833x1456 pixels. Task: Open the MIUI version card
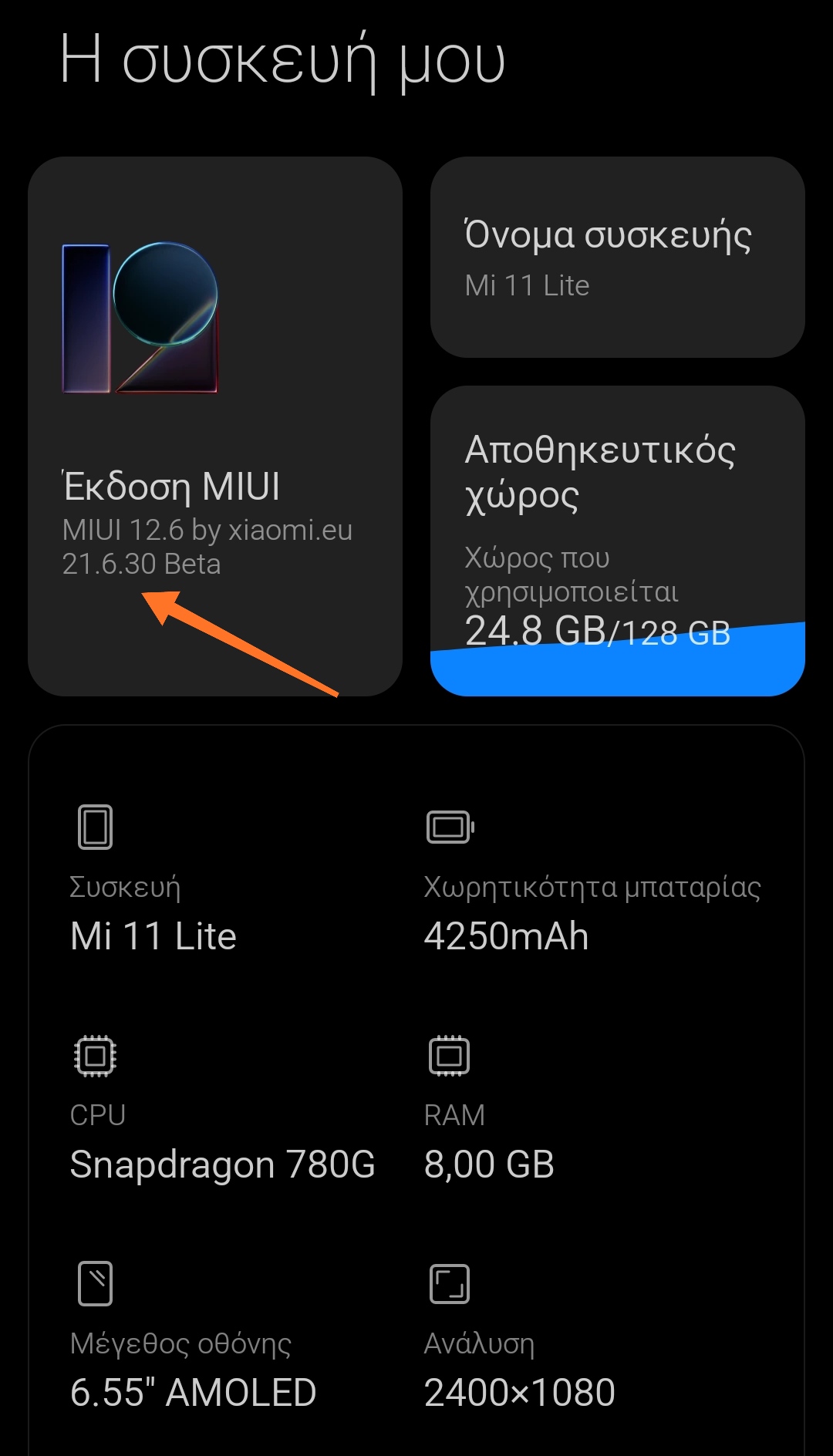tap(214, 426)
